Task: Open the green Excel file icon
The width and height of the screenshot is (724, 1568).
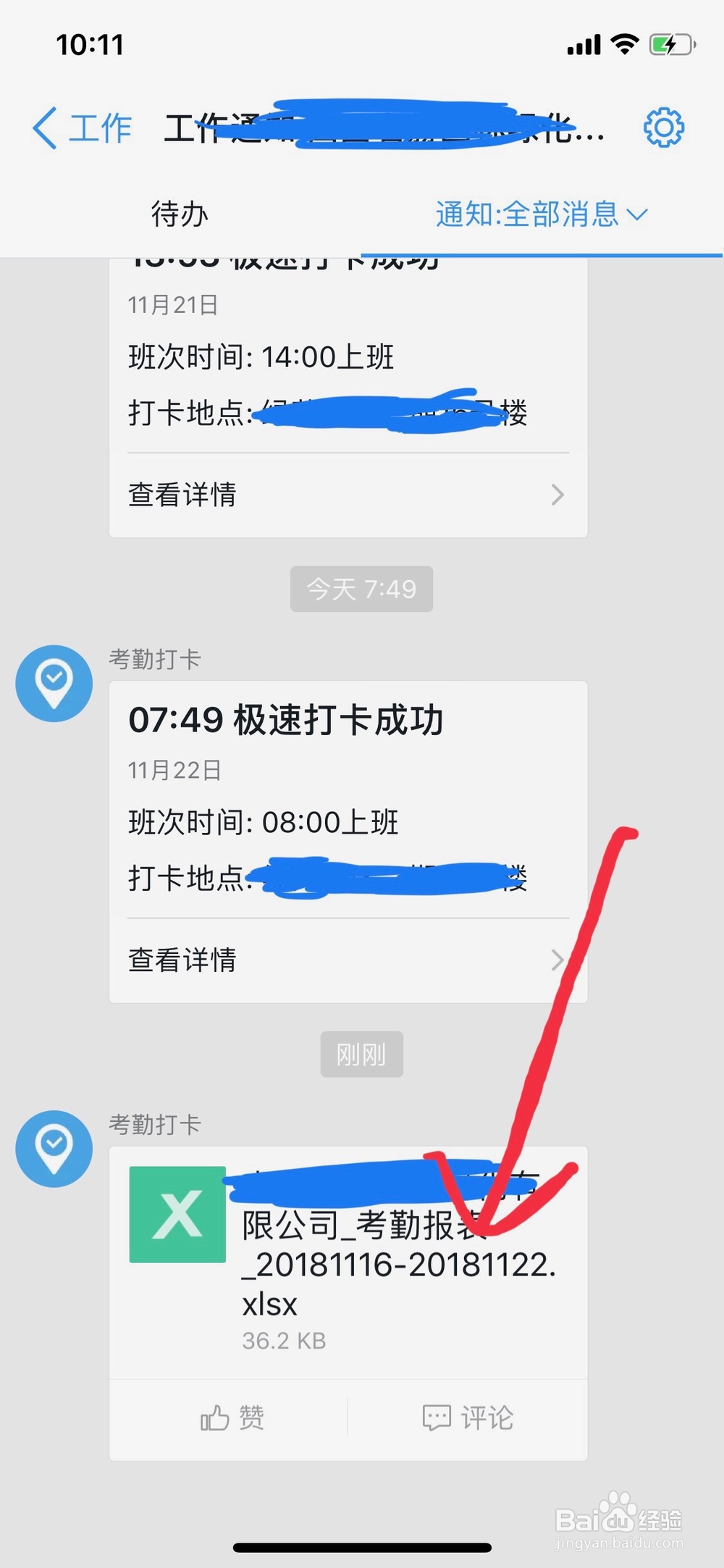Action: click(x=177, y=1215)
